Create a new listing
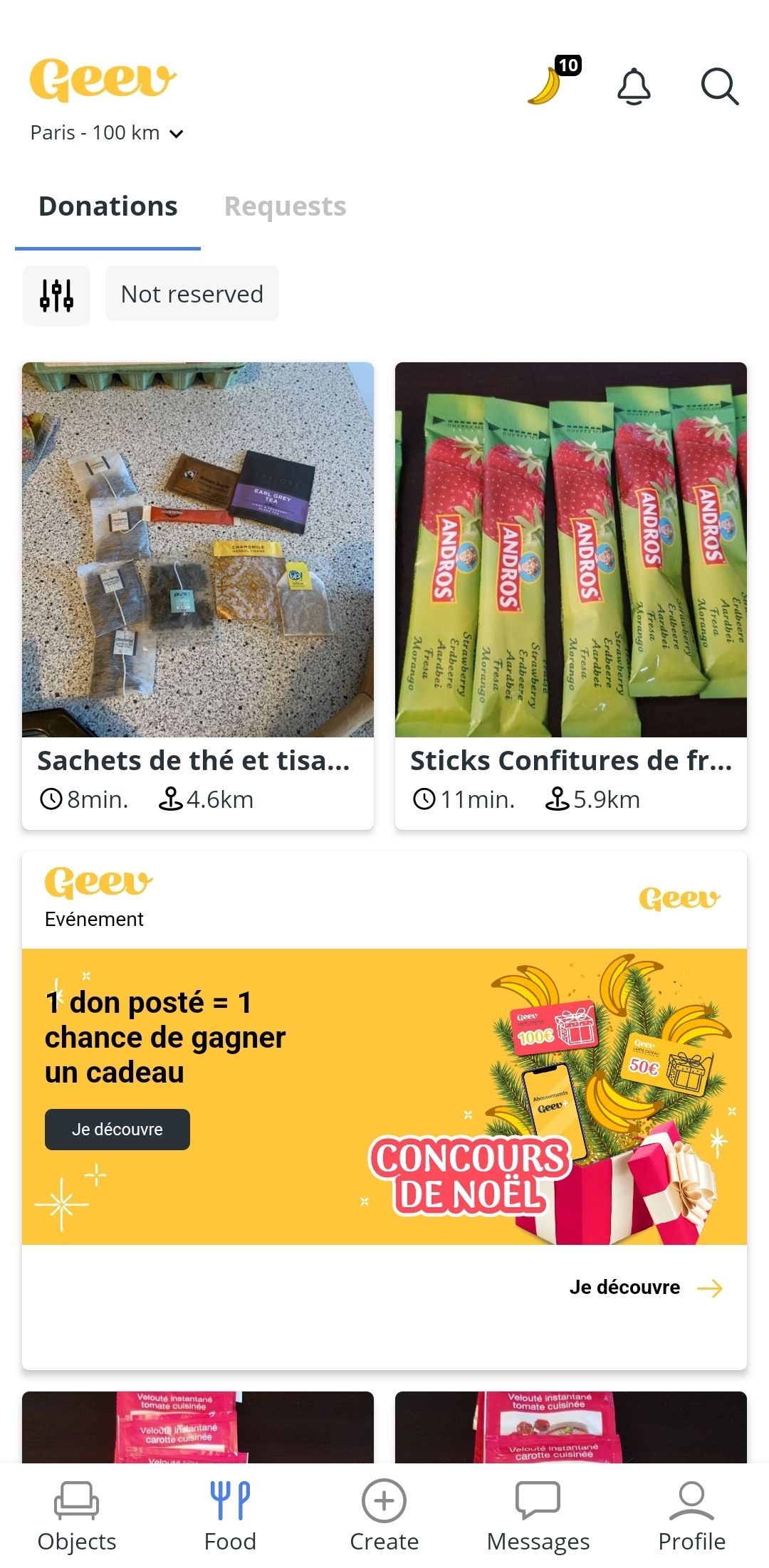Image resolution: width=769 pixels, height=1568 pixels. point(384,1516)
